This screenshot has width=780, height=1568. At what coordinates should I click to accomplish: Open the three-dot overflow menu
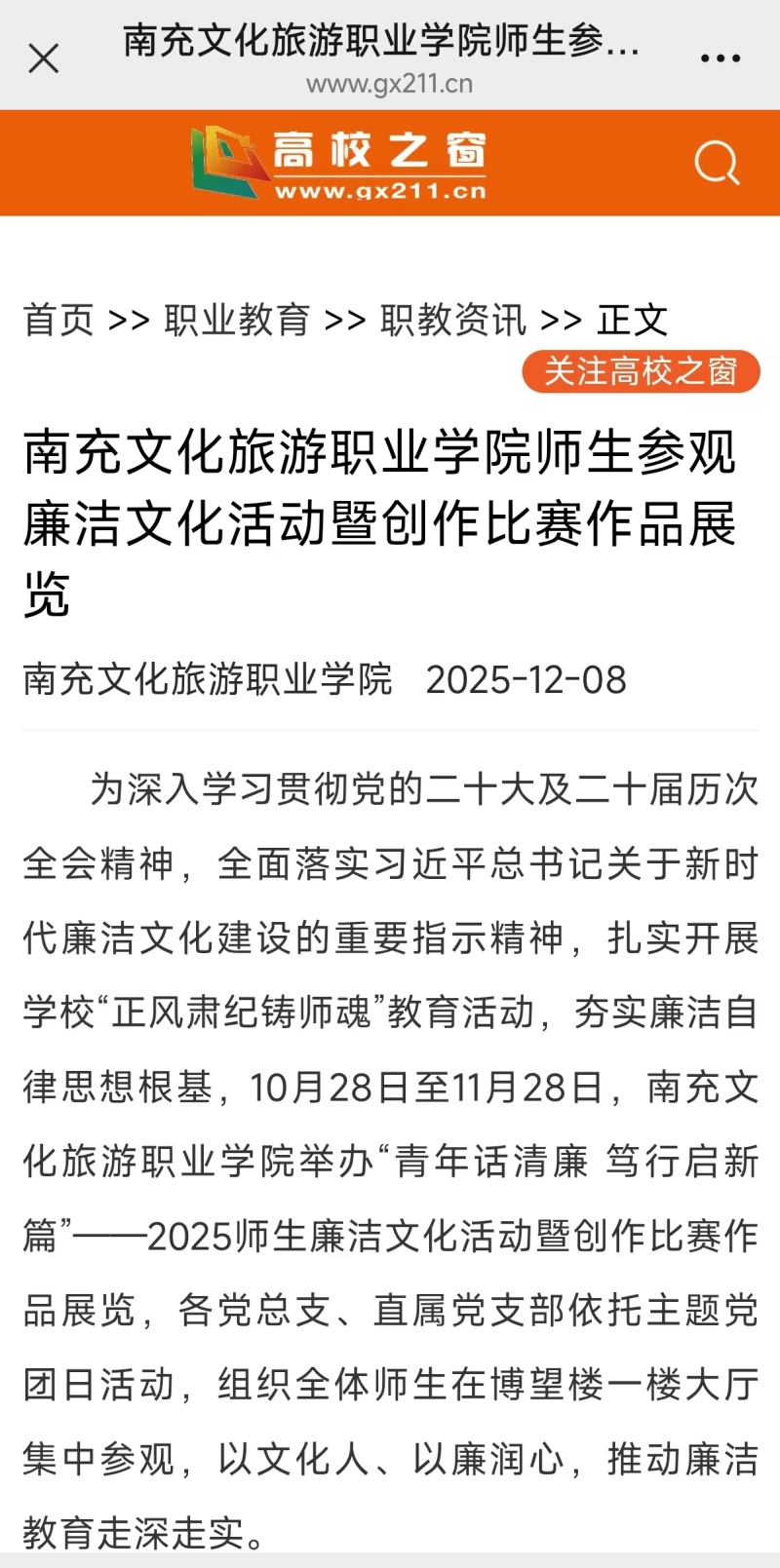721,58
